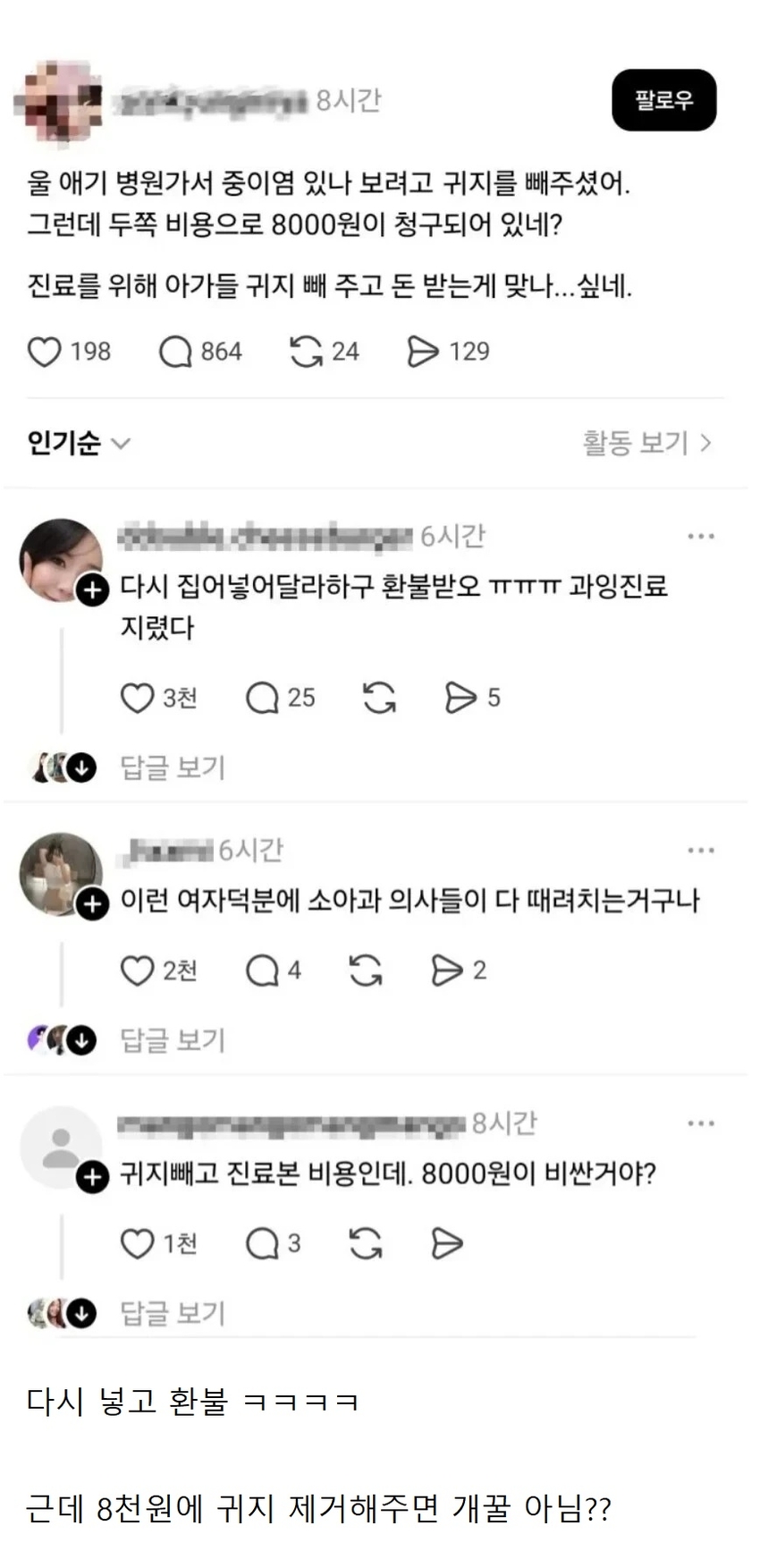Repost the 소아과 의사들 comment
Viewport: 760px width, 1568px height.
(366, 970)
